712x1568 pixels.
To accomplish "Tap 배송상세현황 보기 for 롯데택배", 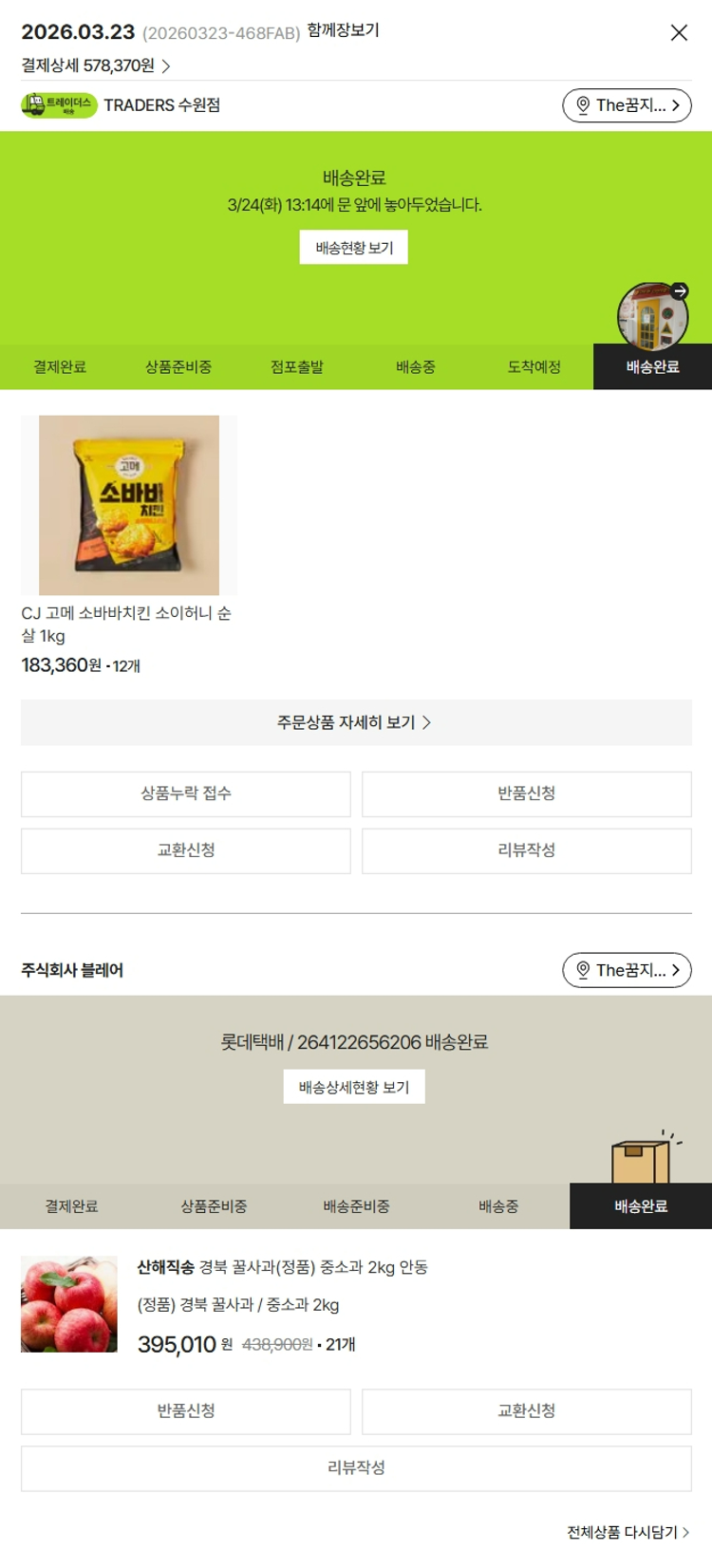I will point(354,1087).
